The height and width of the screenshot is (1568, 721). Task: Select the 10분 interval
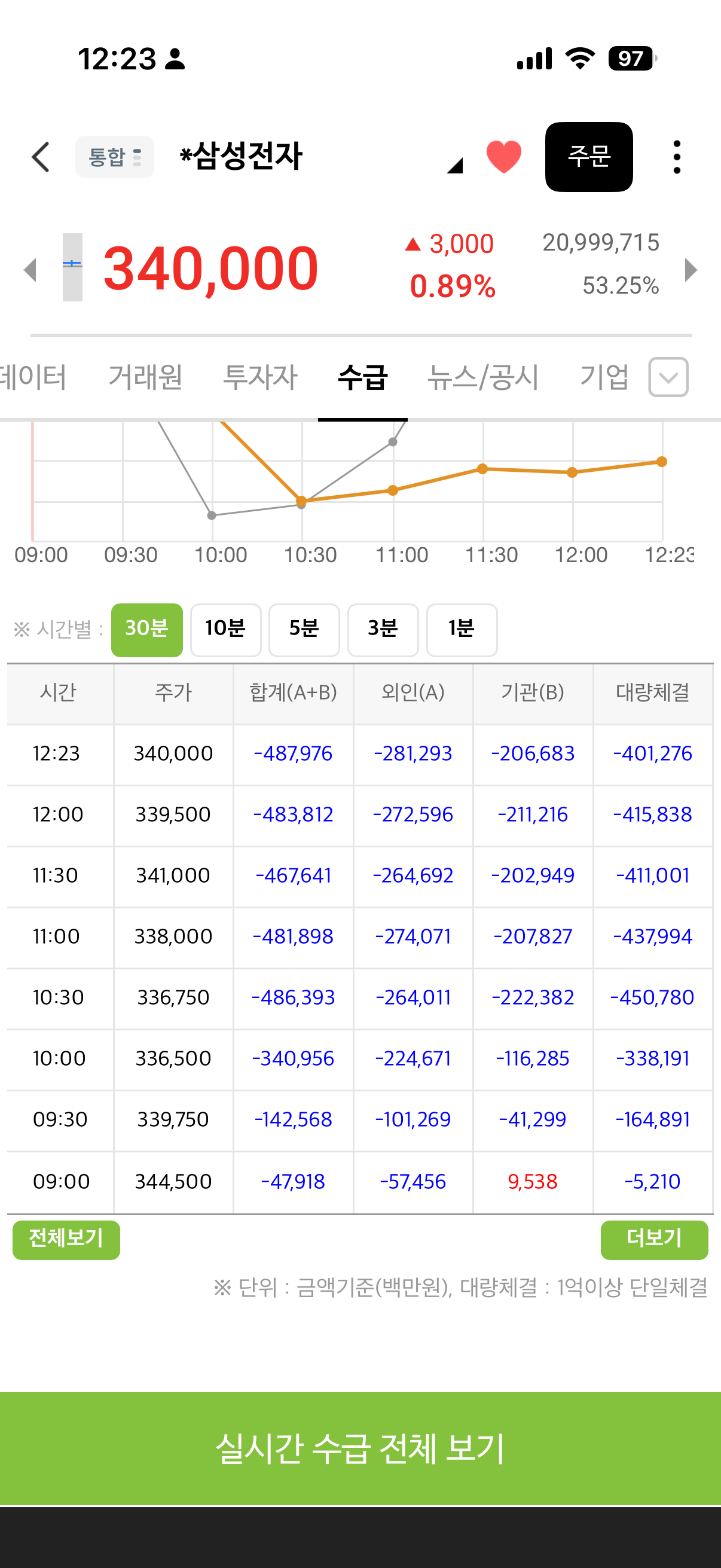click(226, 629)
